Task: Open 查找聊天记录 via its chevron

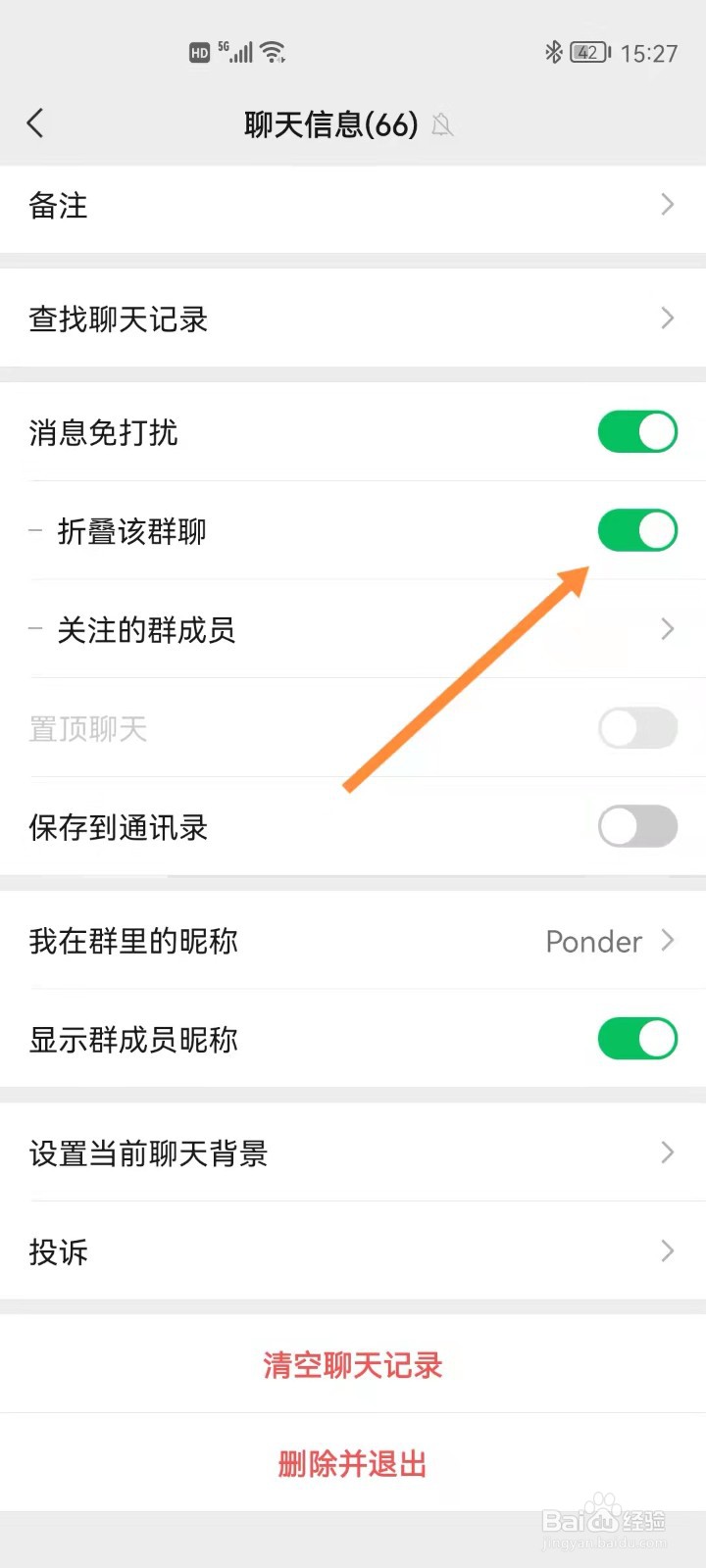Action: pyautogui.click(x=668, y=318)
